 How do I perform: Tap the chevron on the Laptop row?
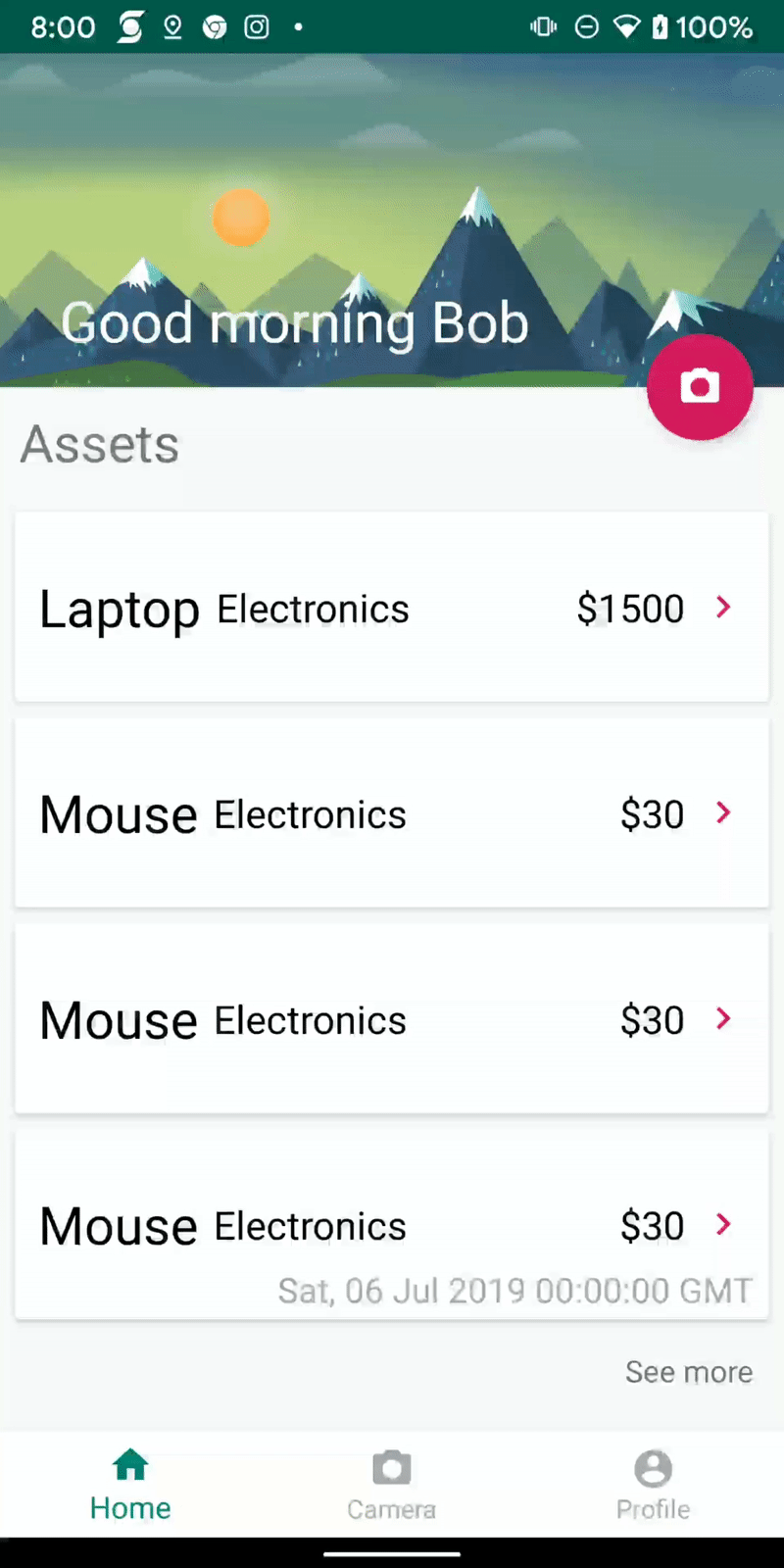point(723,608)
